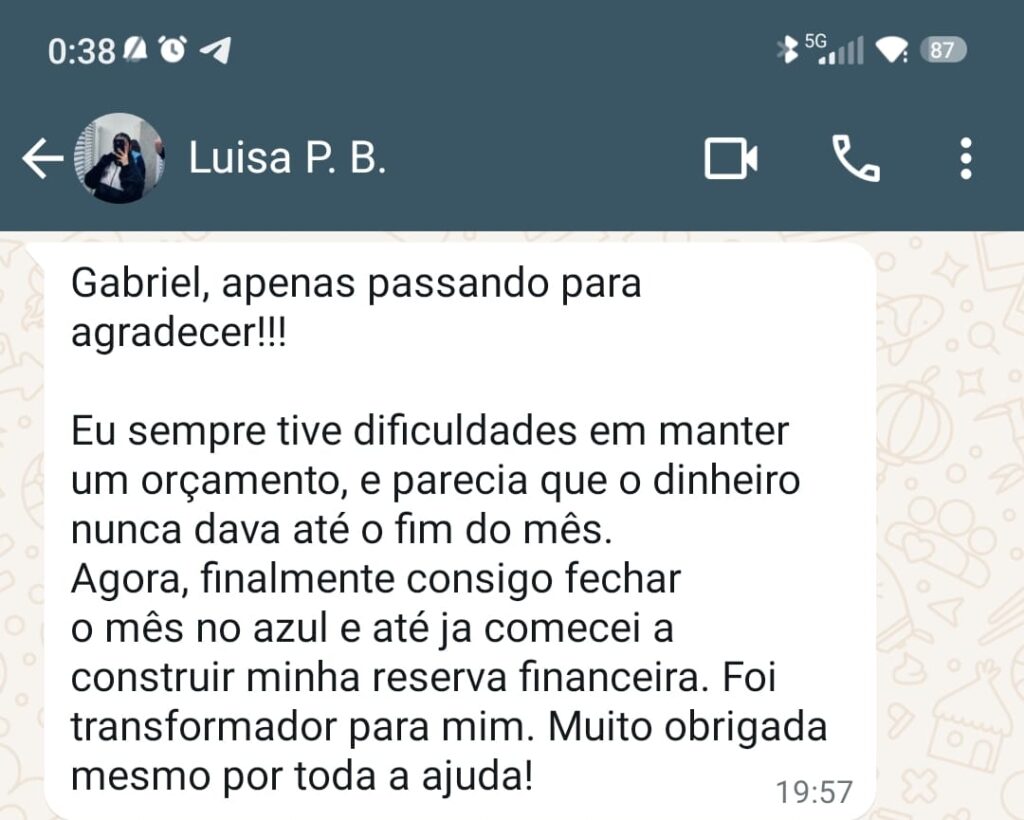Open Luisa P. B.'s profile picture
The image size is (1024, 820).
point(120,158)
